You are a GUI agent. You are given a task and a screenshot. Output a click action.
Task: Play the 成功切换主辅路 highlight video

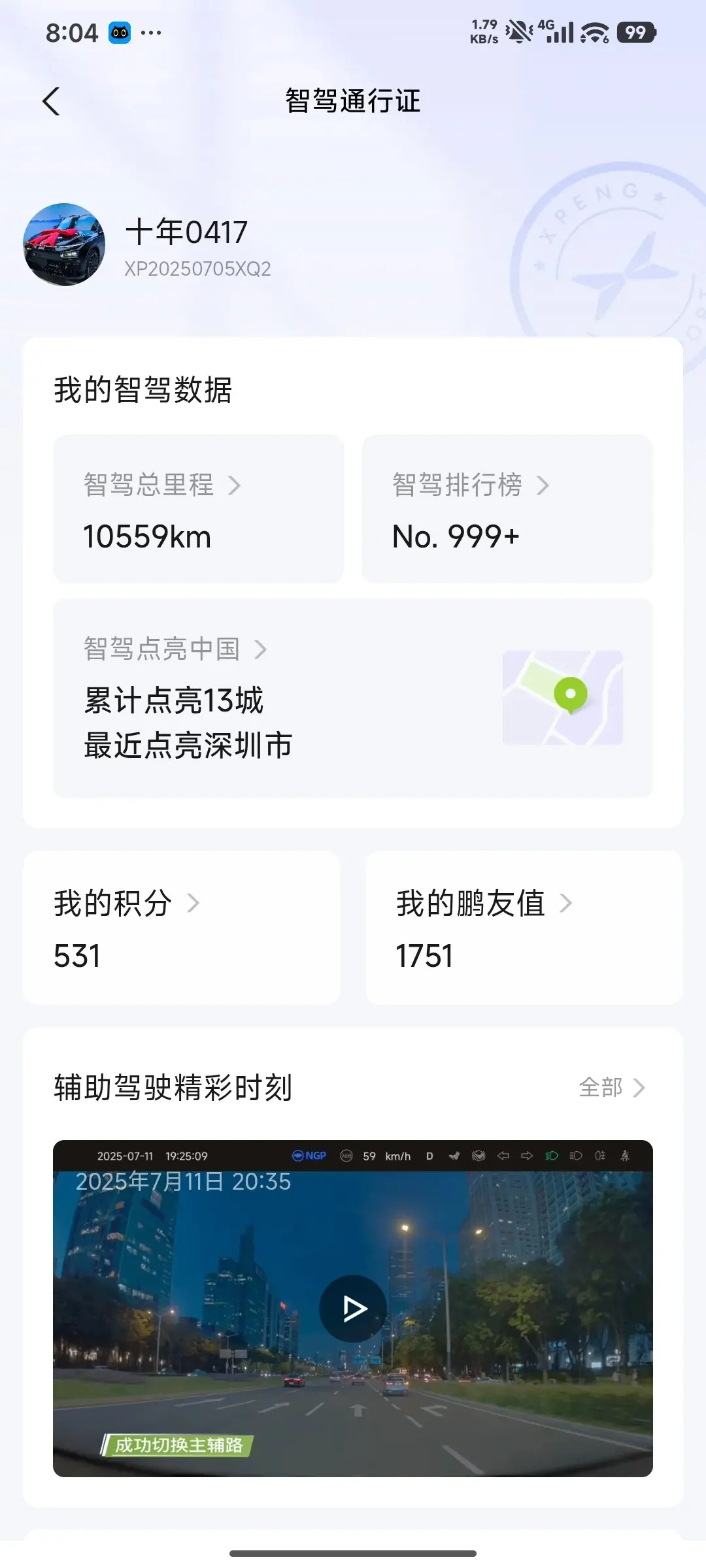(352, 1309)
